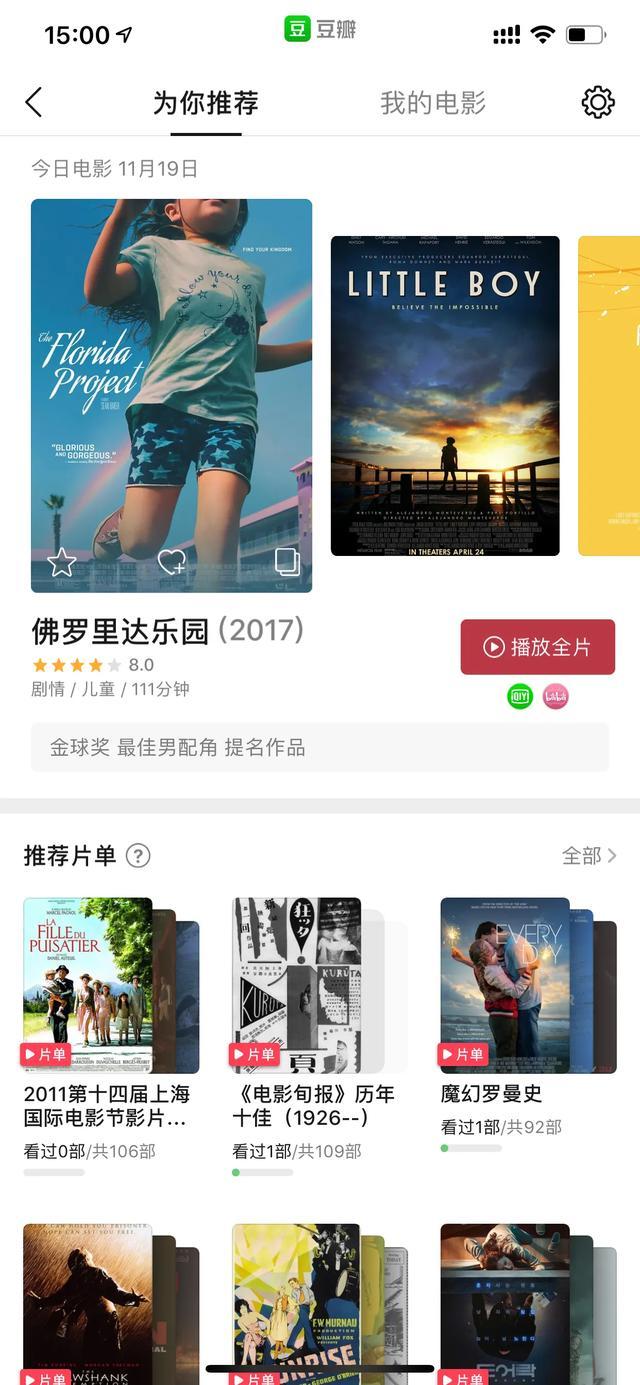Image resolution: width=640 pixels, height=1385 pixels.
Task: Tap the green iQIYI source icon
Action: (x=520, y=697)
